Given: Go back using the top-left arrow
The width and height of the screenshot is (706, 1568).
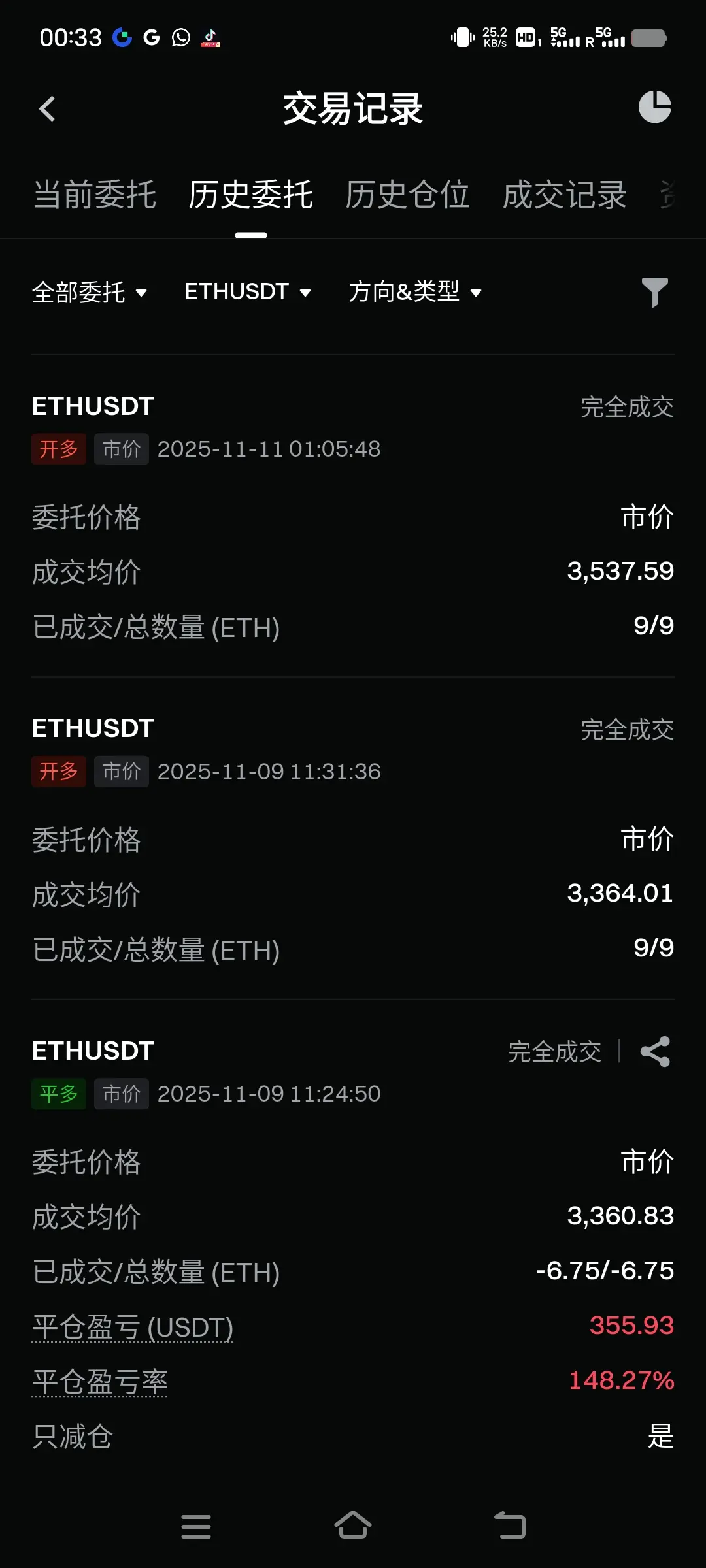Looking at the screenshot, I should tap(47, 109).
